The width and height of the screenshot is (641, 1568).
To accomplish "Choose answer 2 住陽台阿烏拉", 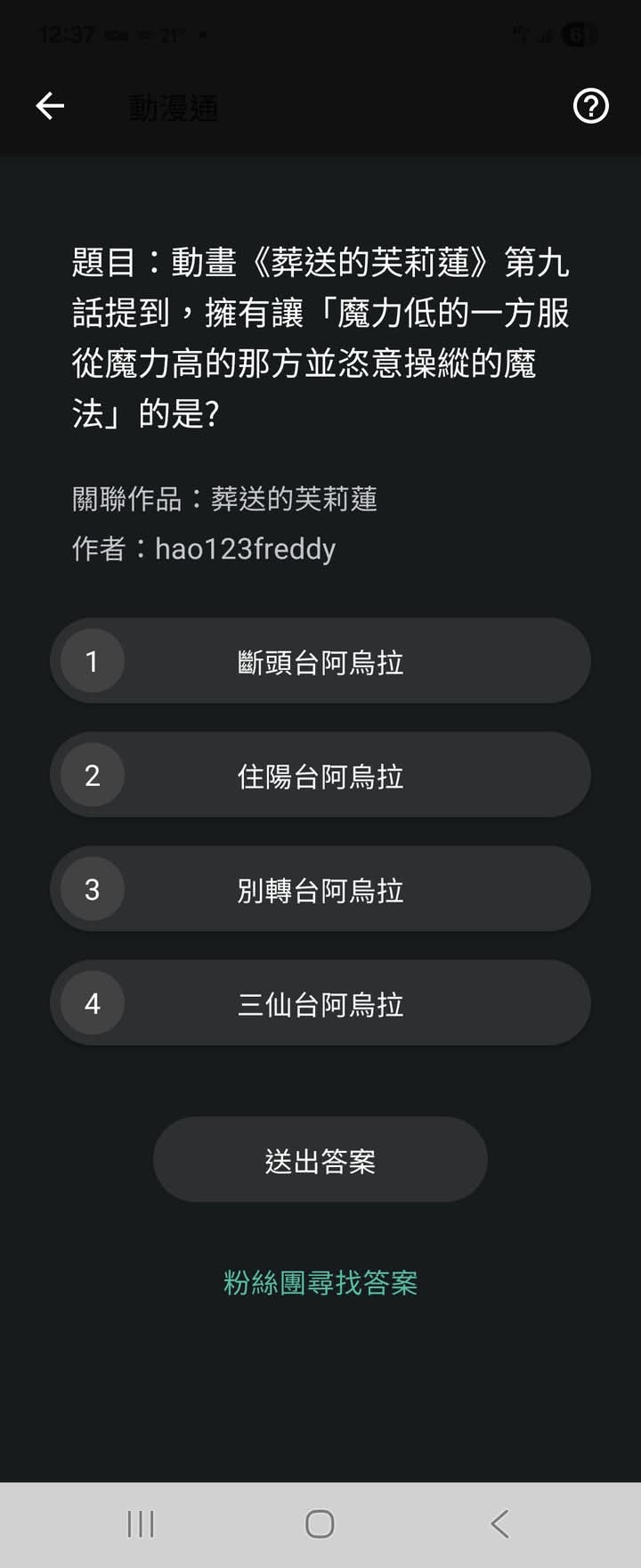I will (x=320, y=775).
